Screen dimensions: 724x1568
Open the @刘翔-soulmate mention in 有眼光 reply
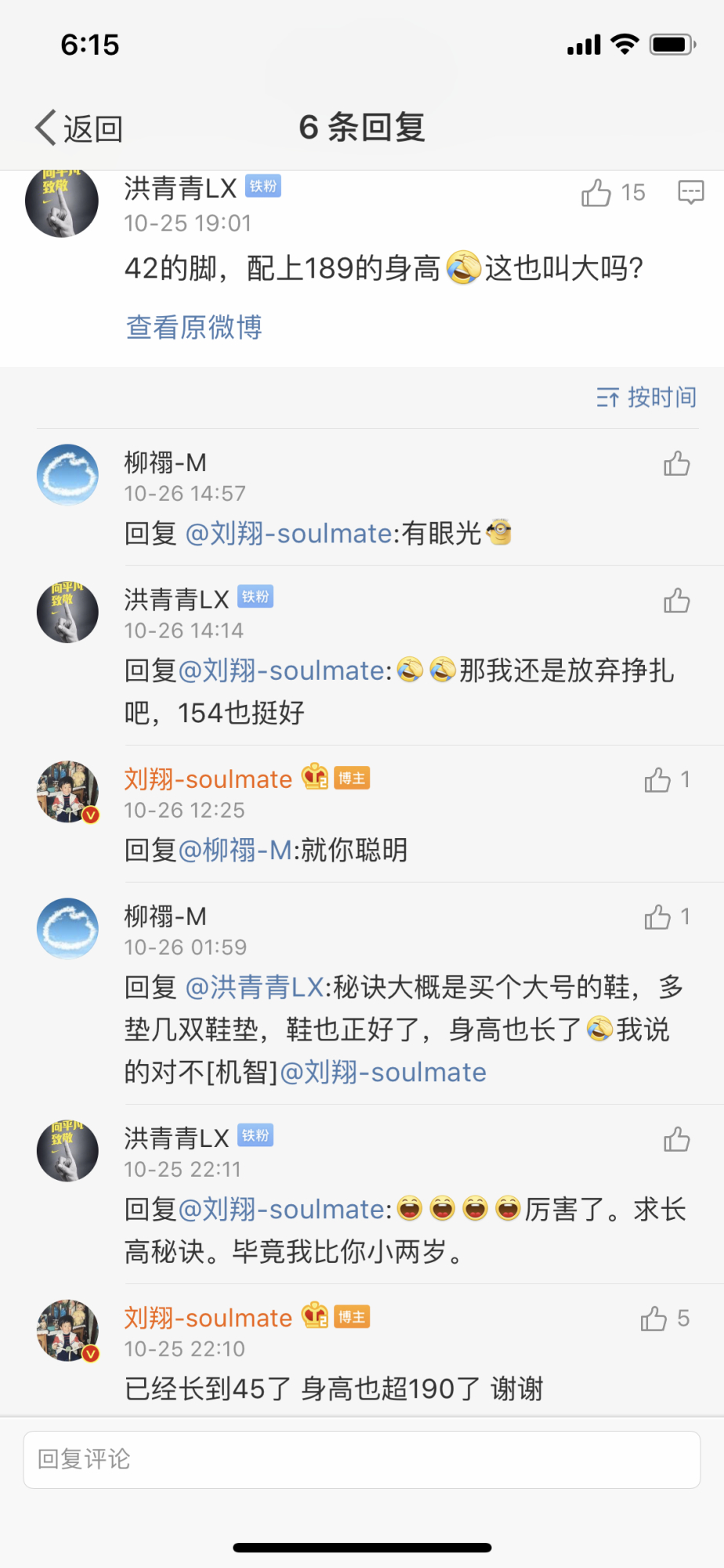[x=288, y=534]
